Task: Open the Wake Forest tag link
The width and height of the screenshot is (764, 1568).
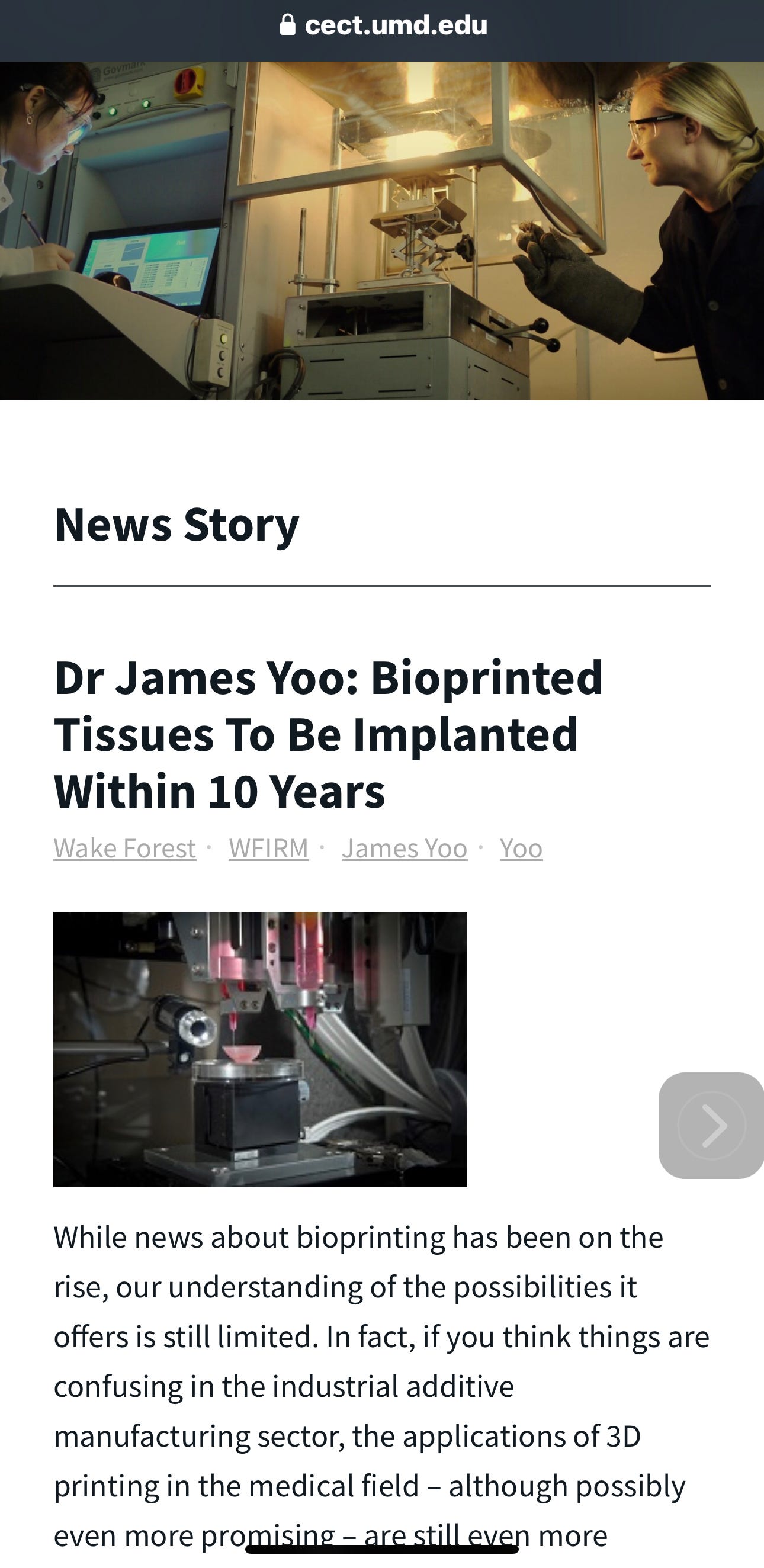Action: [x=125, y=848]
